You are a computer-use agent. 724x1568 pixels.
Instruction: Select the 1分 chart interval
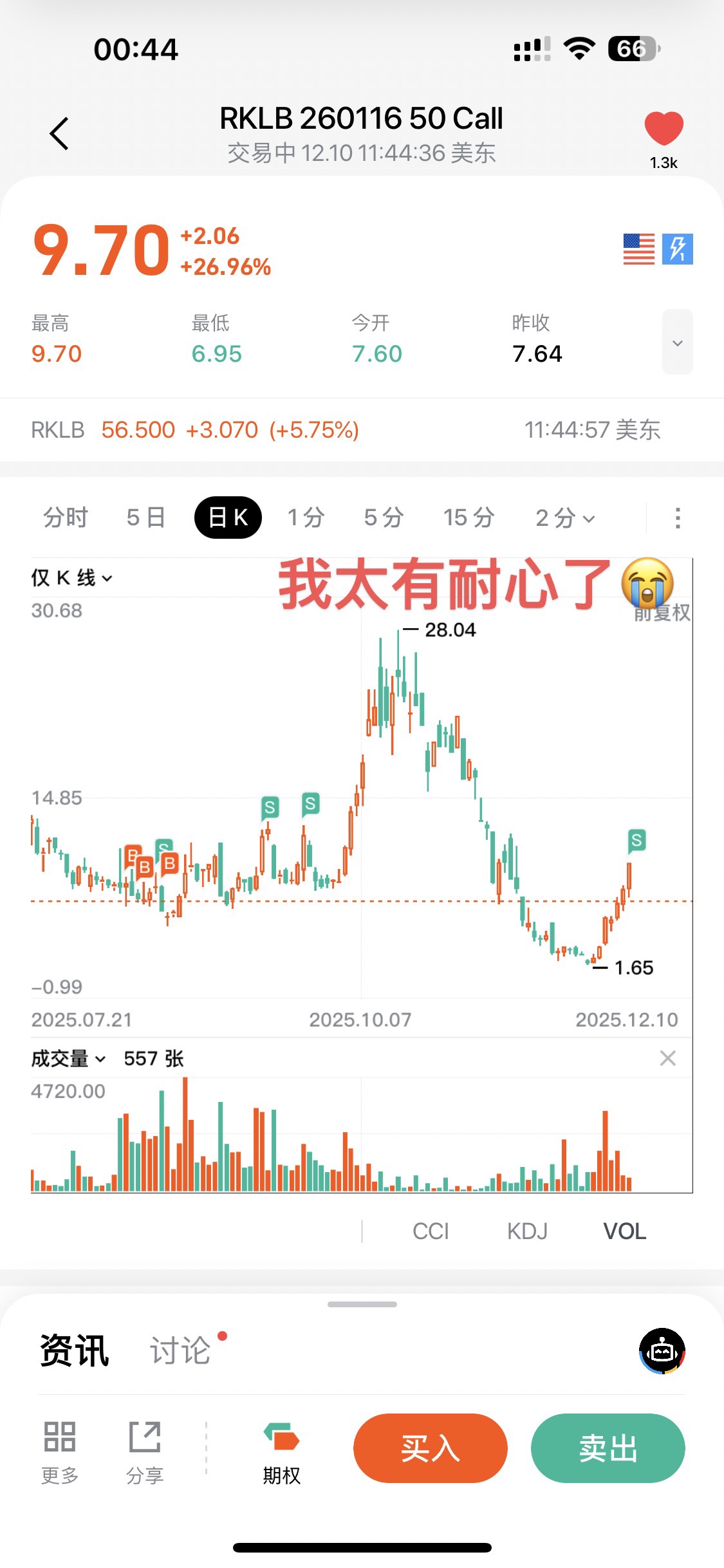pyautogui.click(x=306, y=518)
